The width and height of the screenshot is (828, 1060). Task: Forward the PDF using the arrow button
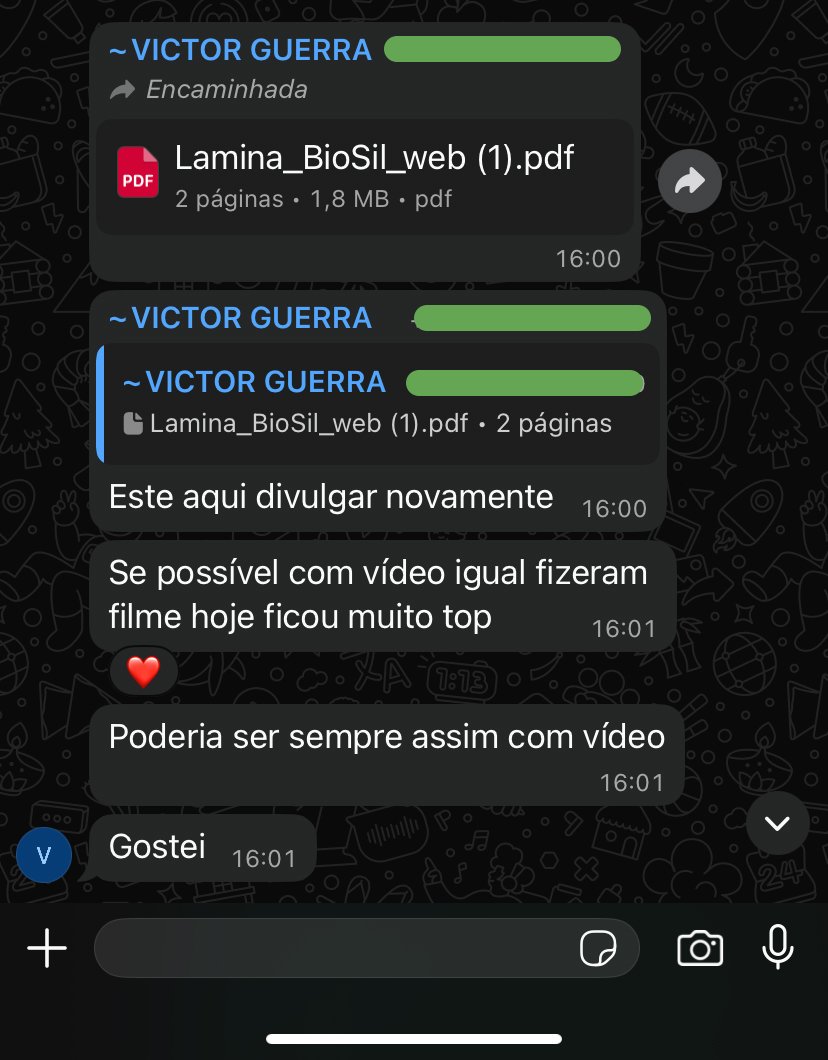(x=690, y=181)
